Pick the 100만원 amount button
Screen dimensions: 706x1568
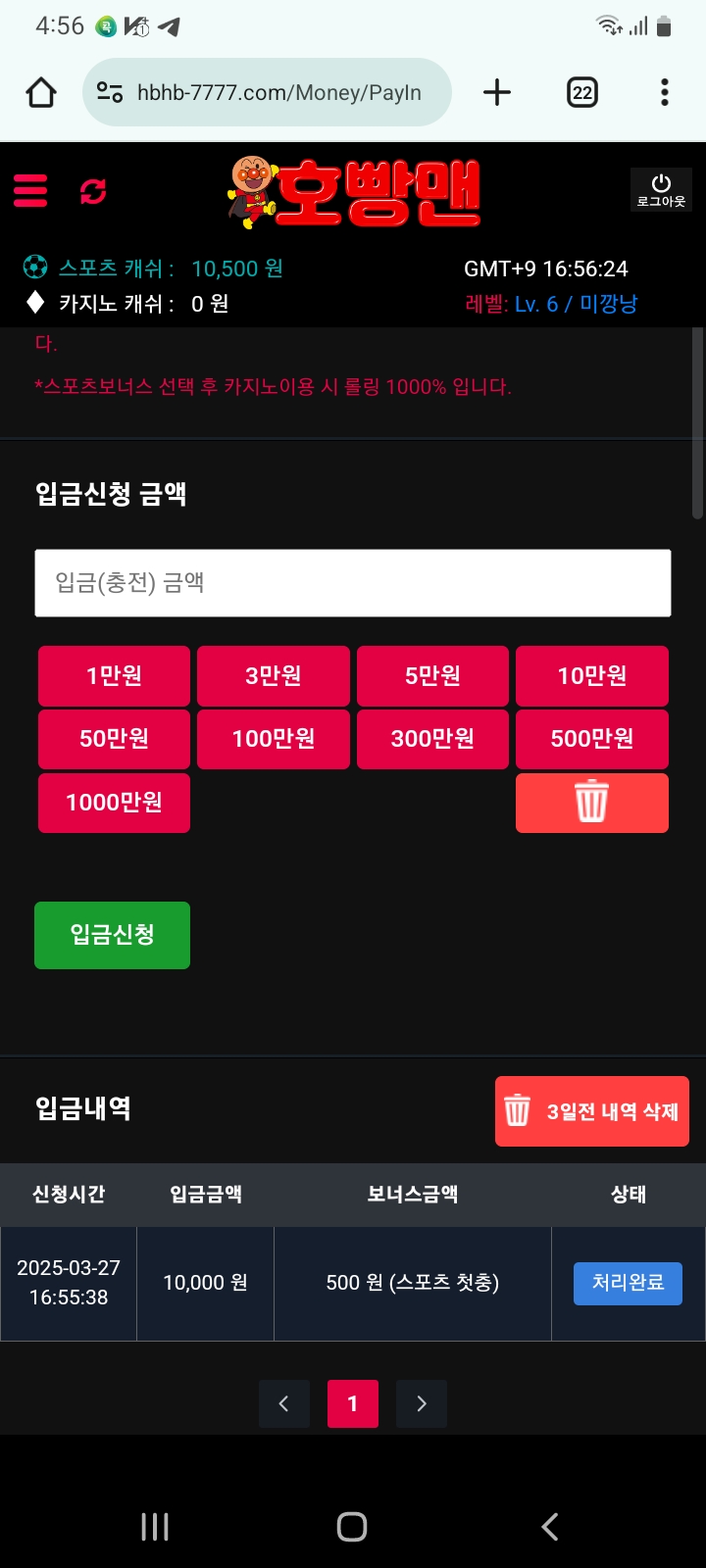[x=274, y=739]
